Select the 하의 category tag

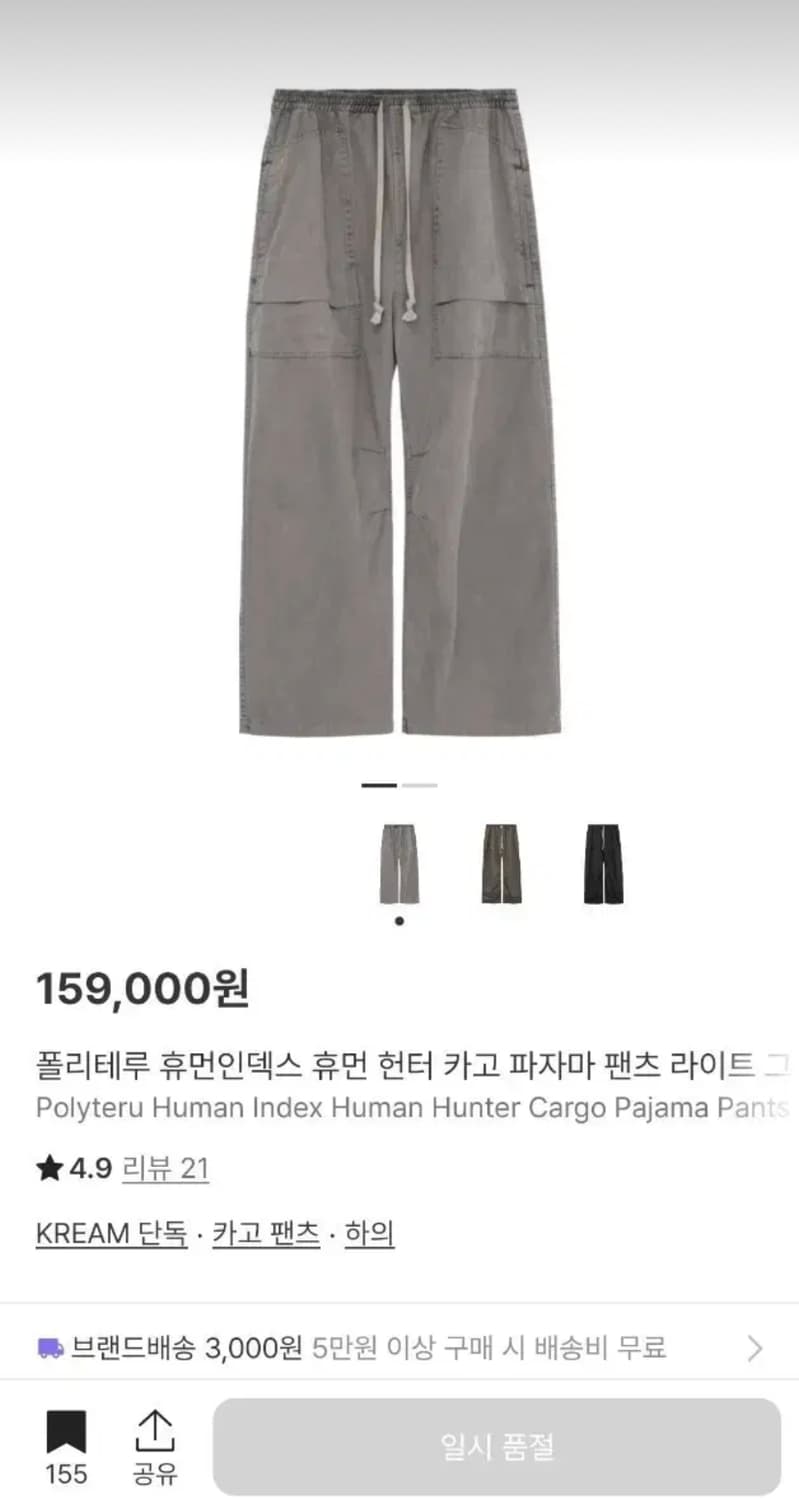click(369, 1234)
